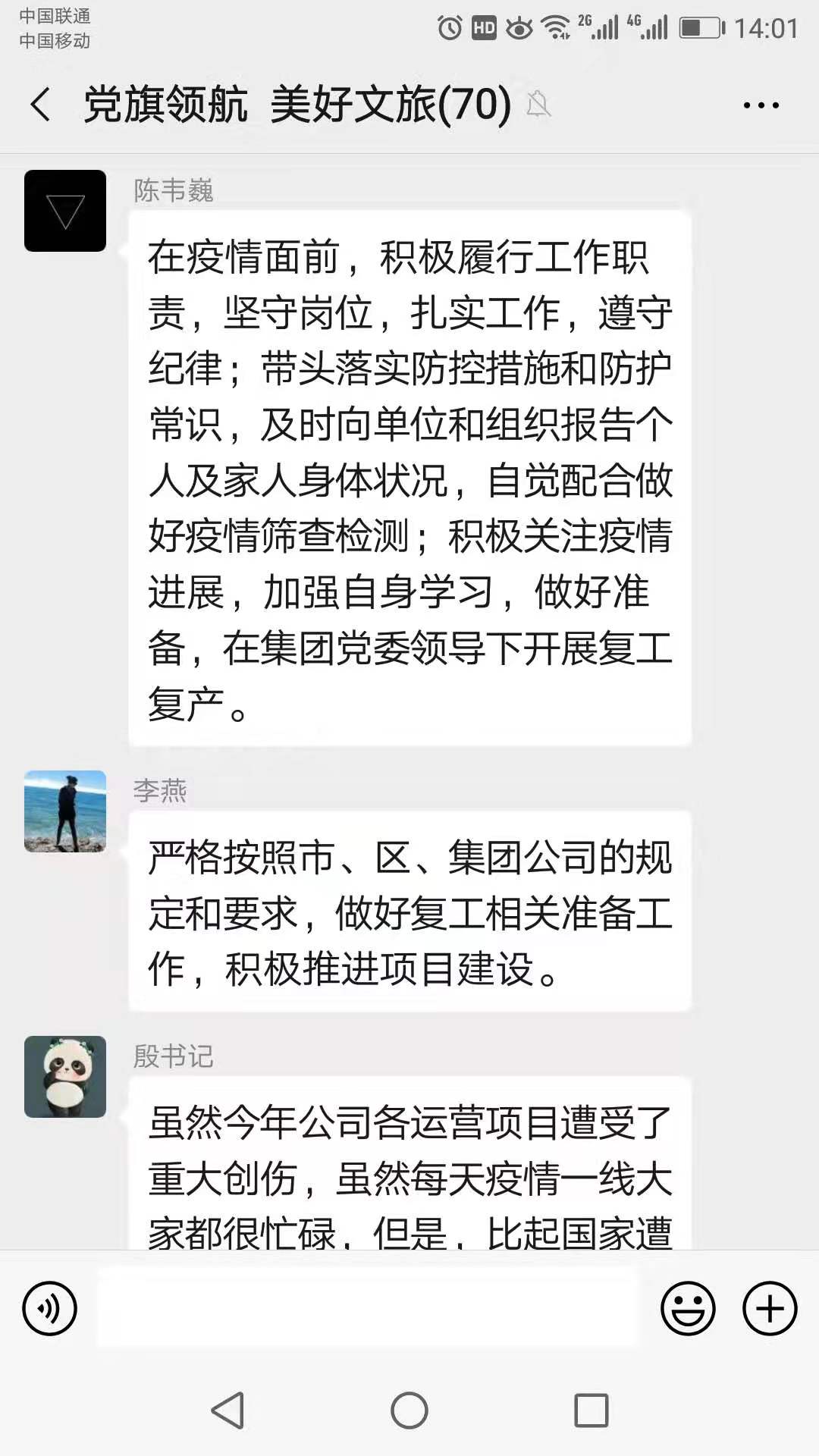Image resolution: width=819 pixels, height=1456 pixels.
Task: Open 陈韦巍's profile avatar
Action: [65, 211]
